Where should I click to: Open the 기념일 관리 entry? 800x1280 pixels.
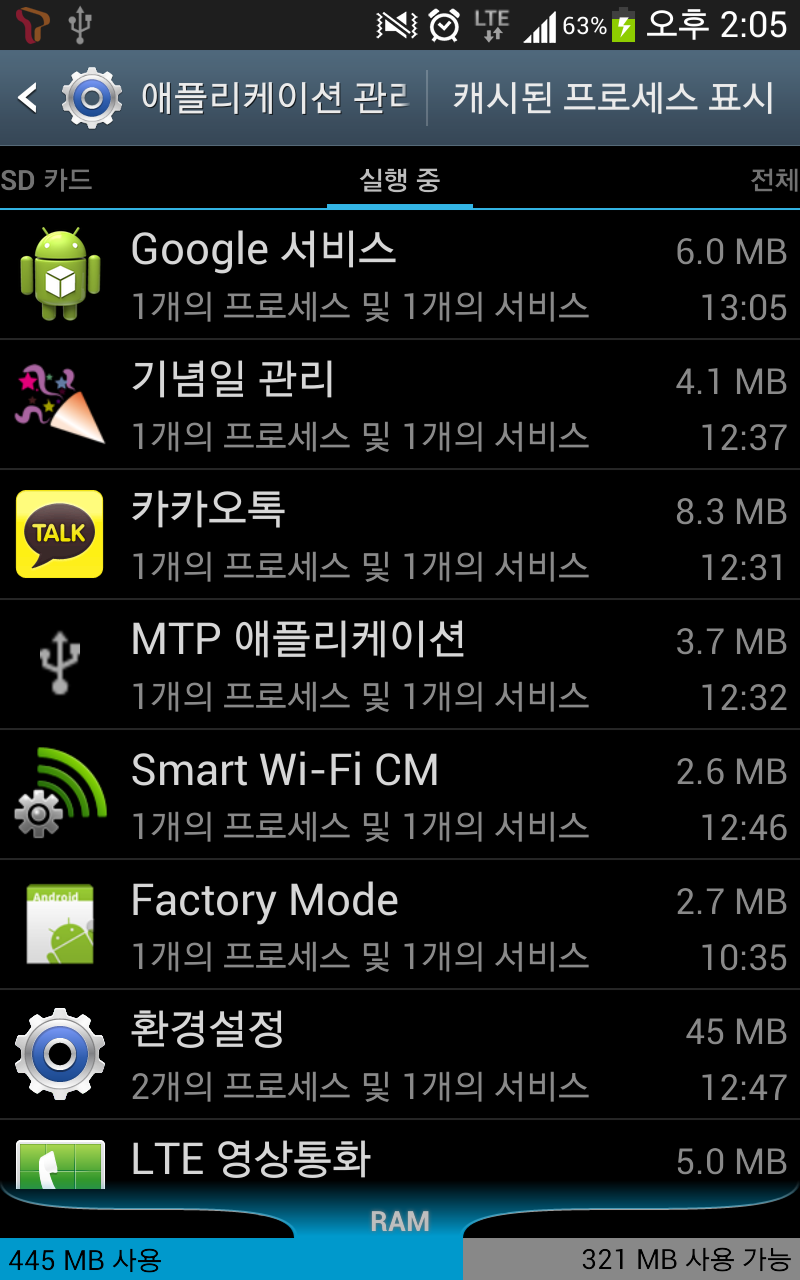400,405
